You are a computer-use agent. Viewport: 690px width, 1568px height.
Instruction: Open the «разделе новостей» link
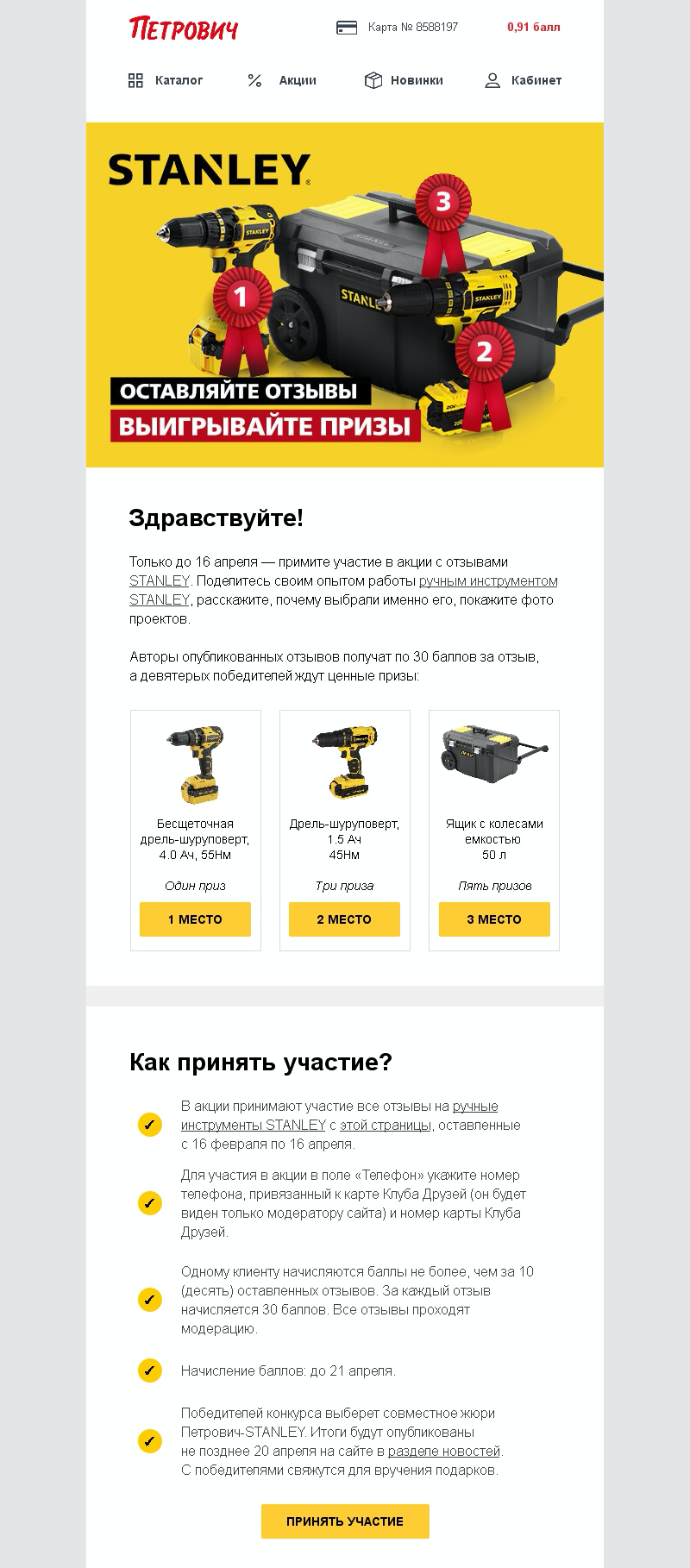pos(444,1452)
